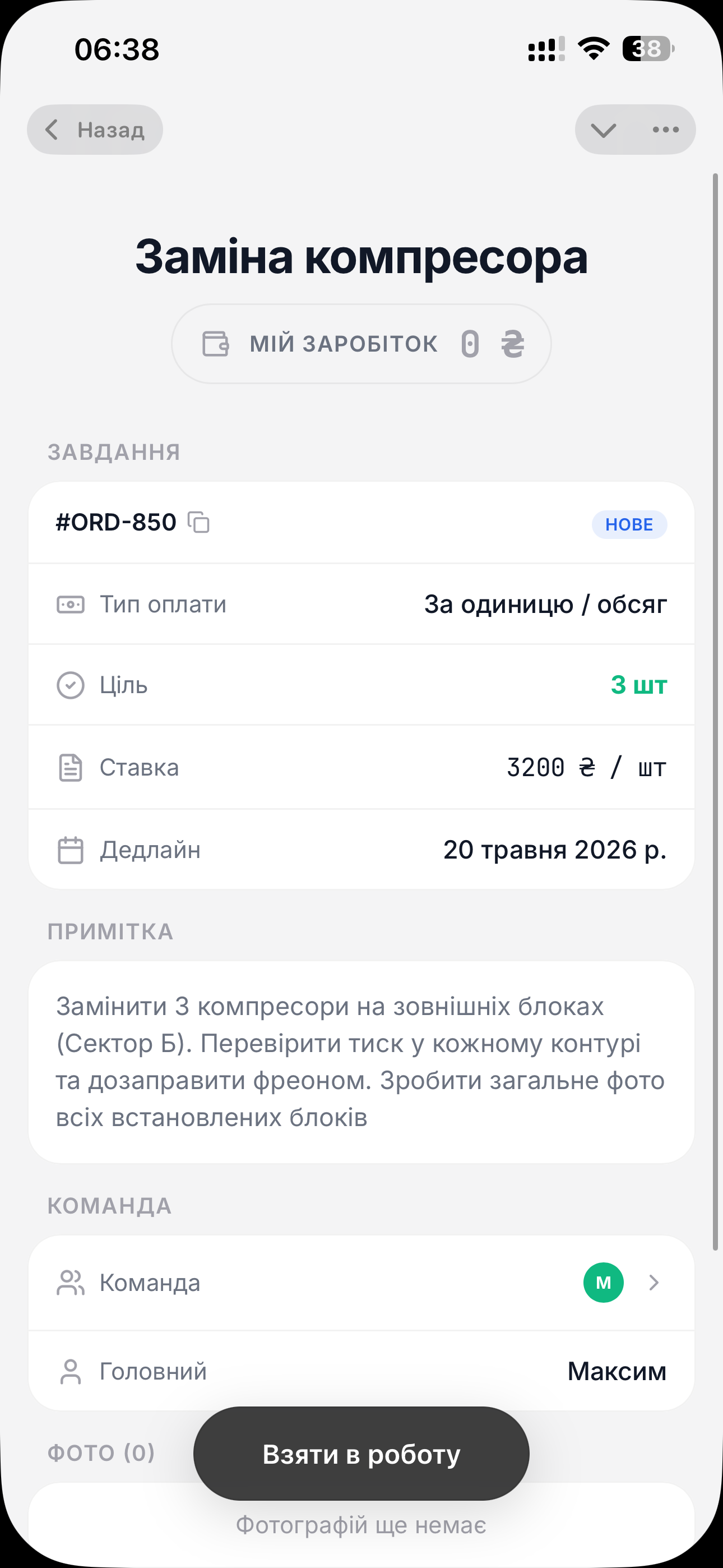Click the Фотографій ще немає photo area

coord(361,1524)
